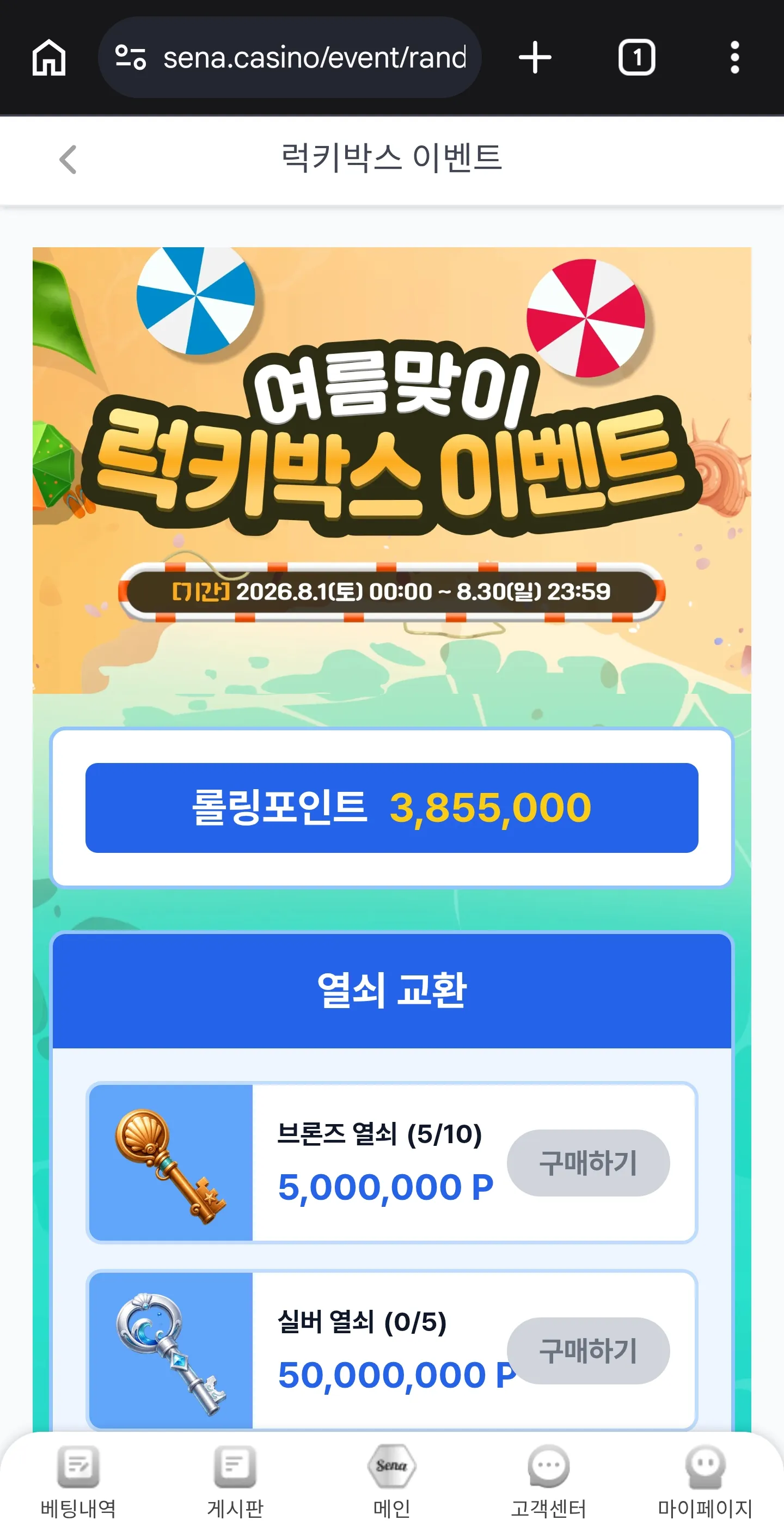Tap 구매하기 for 브론즈 열쇠
784x1532 pixels.
tap(588, 1162)
